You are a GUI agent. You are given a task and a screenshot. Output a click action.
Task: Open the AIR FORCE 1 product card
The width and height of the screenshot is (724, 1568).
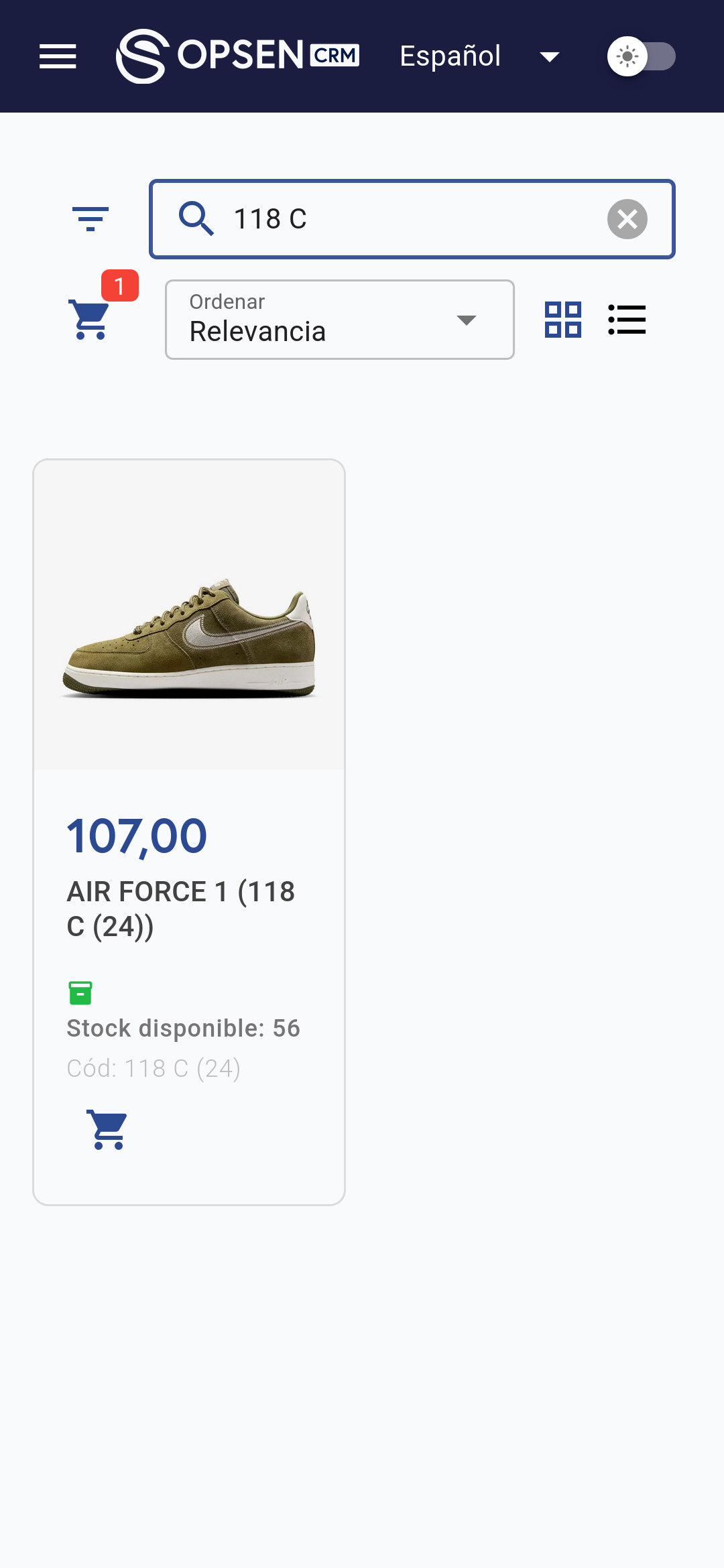tap(189, 616)
